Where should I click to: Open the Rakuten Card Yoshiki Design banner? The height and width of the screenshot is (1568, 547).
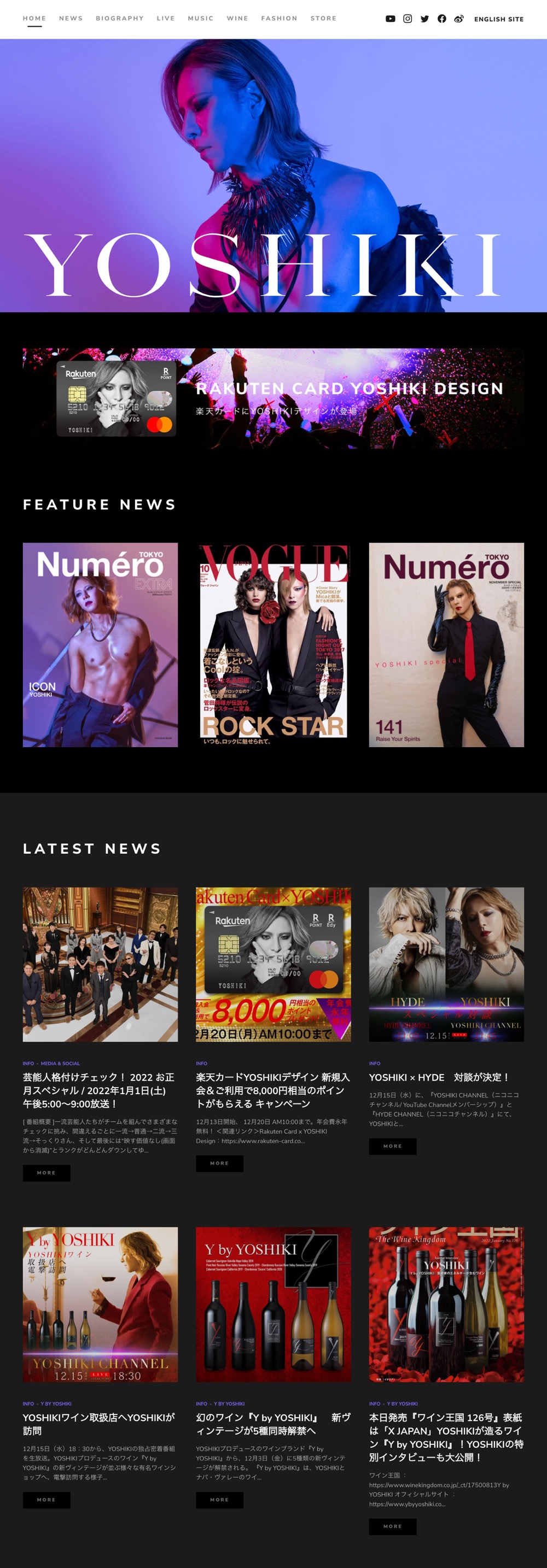pyautogui.click(x=273, y=398)
